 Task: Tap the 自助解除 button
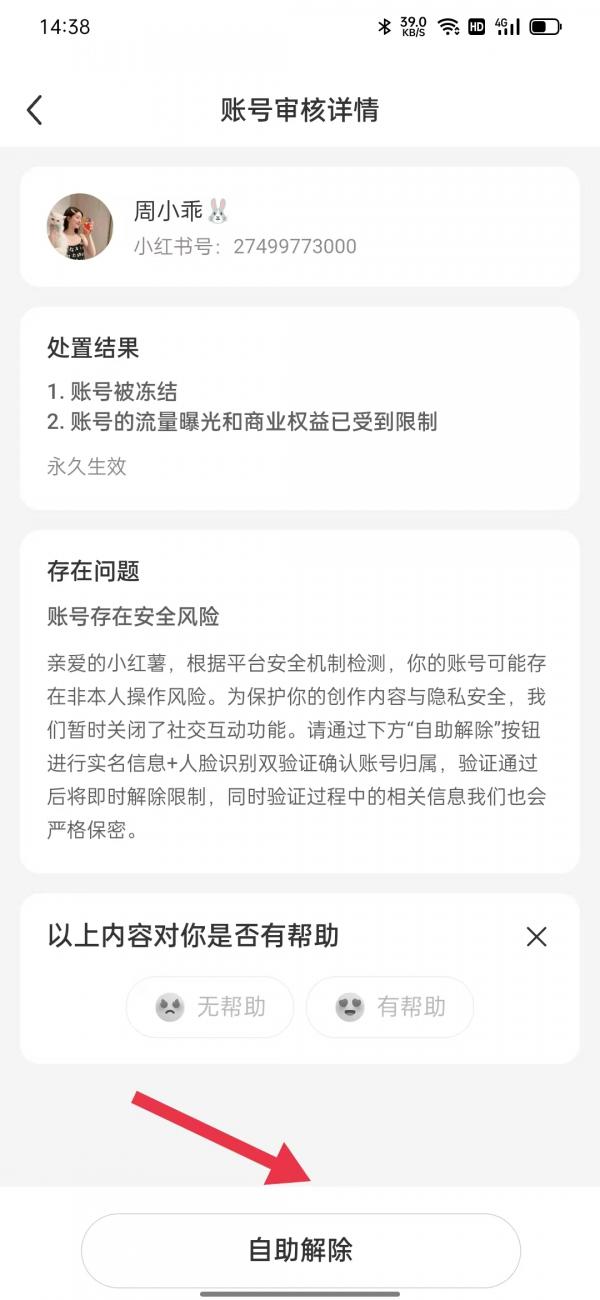[x=300, y=1250]
